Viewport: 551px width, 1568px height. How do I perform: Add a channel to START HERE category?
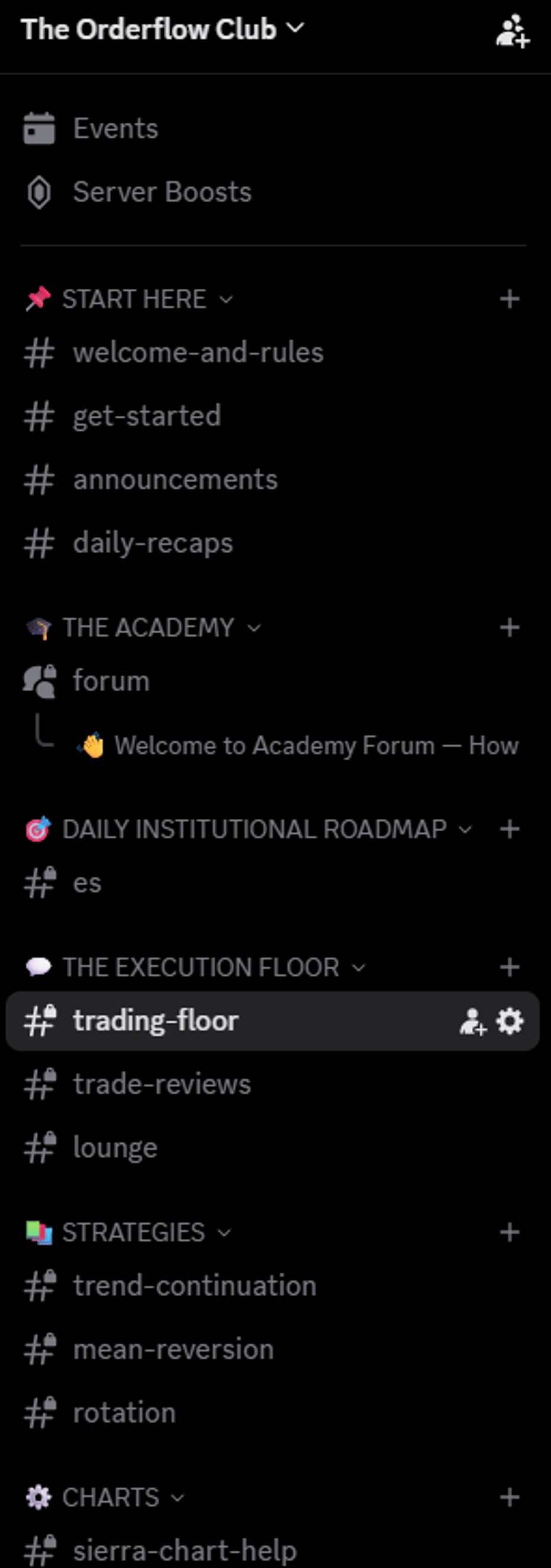(x=510, y=299)
